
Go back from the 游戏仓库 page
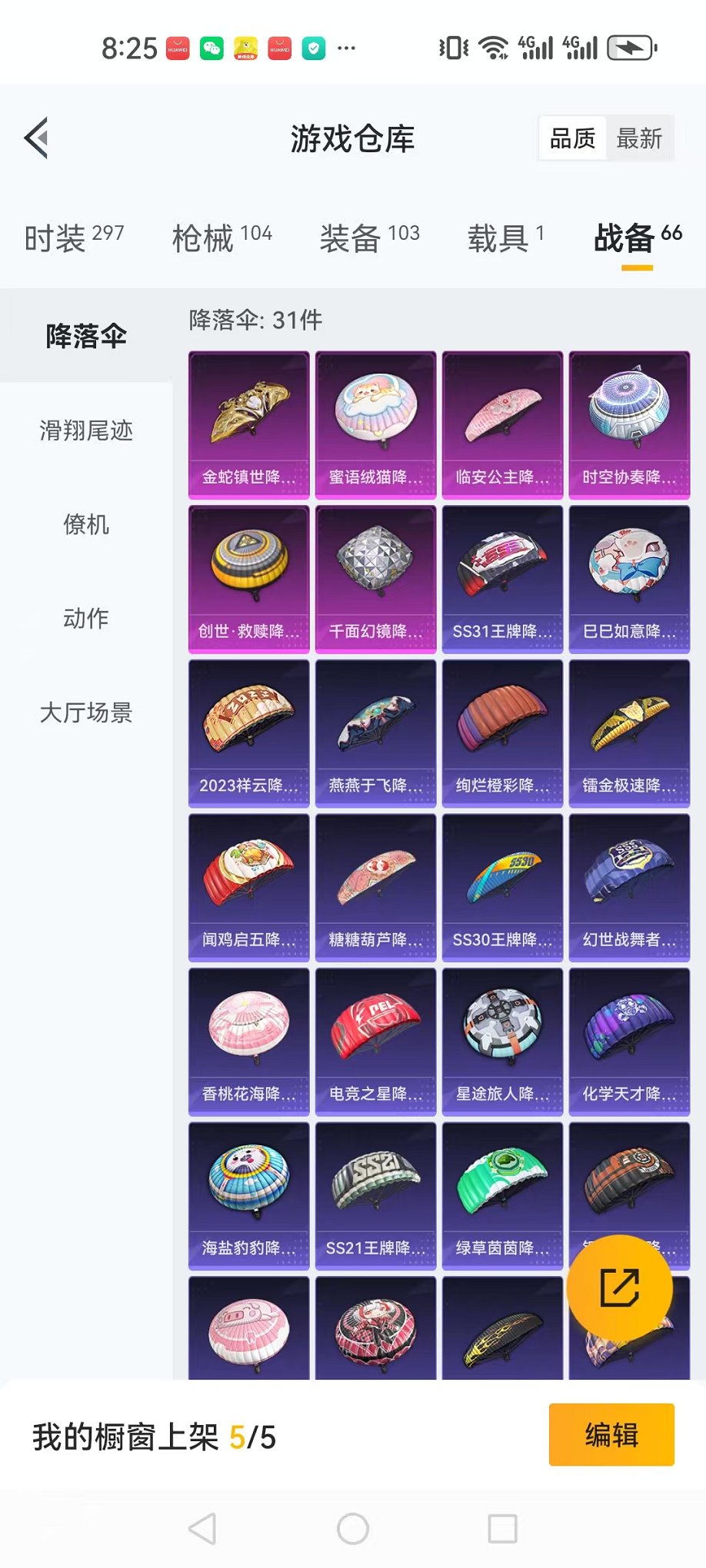coord(36,138)
